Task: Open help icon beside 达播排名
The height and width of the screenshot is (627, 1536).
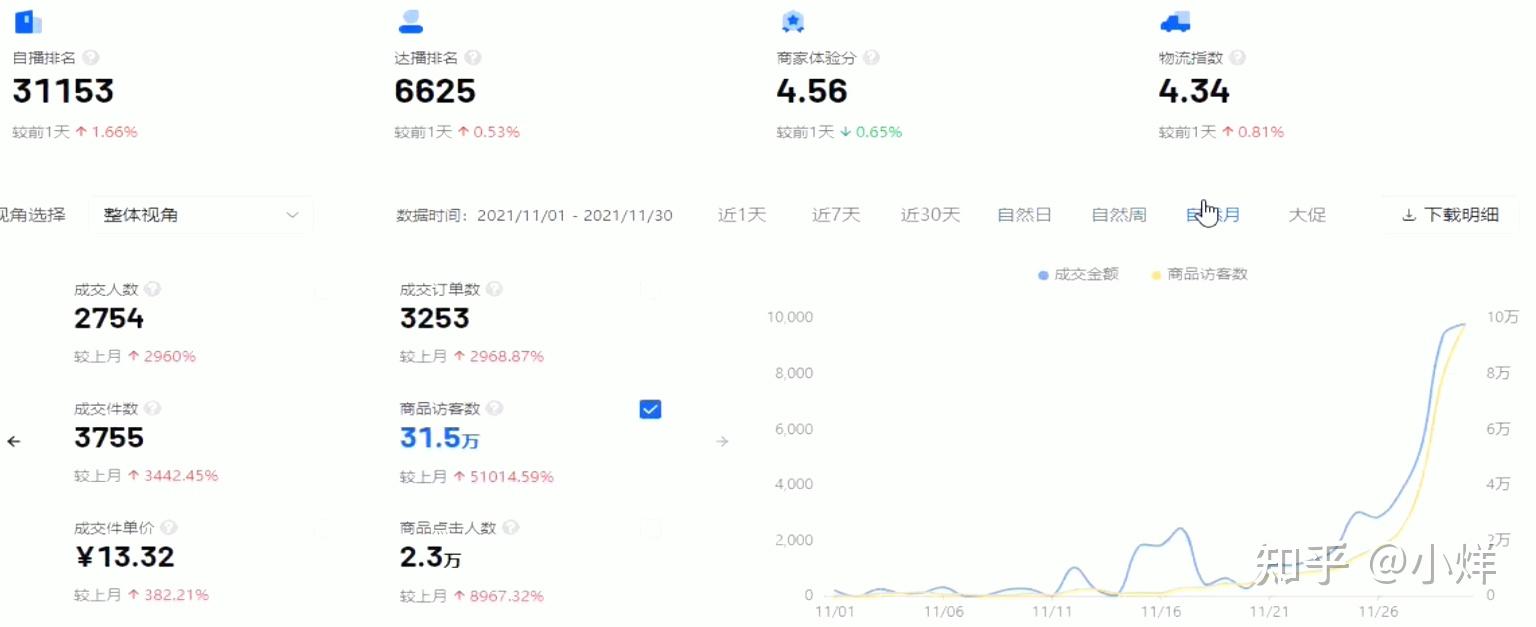Action: pyautogui.click(x=473, y=58)
